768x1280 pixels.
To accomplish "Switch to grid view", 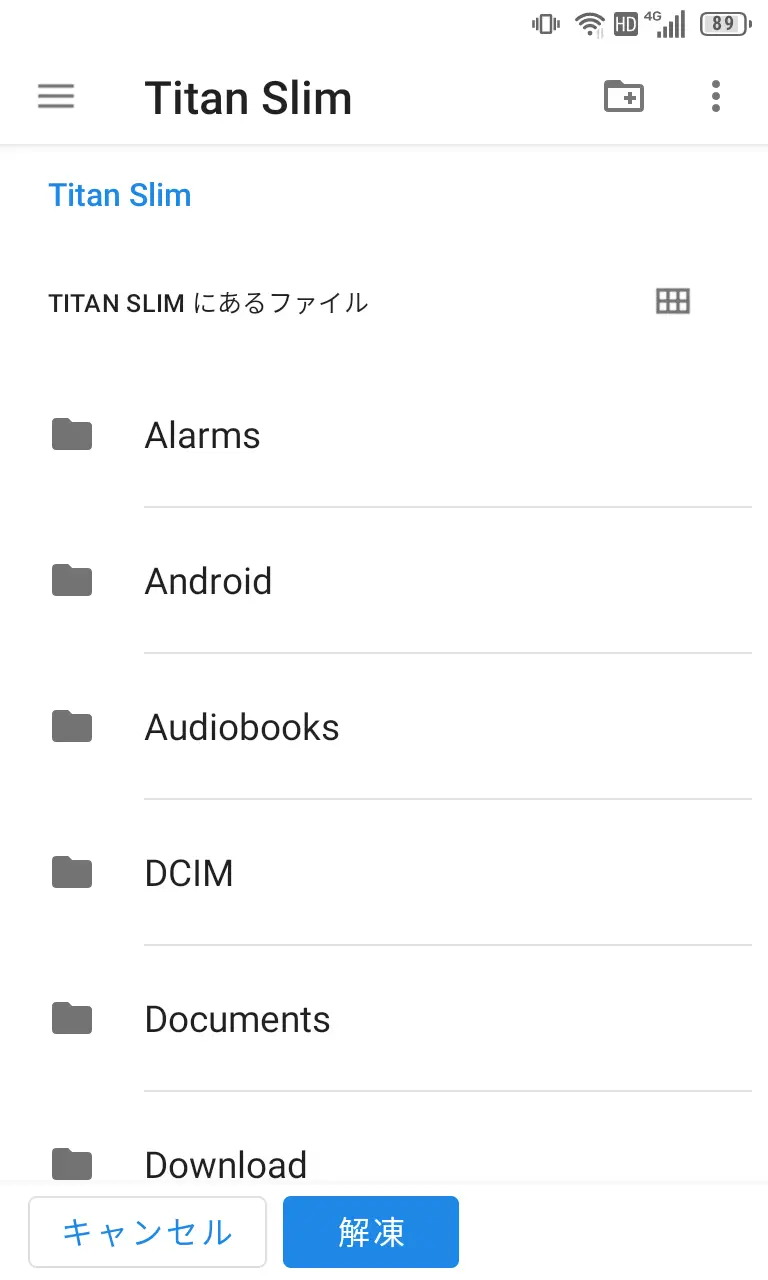I will [673, 301].
